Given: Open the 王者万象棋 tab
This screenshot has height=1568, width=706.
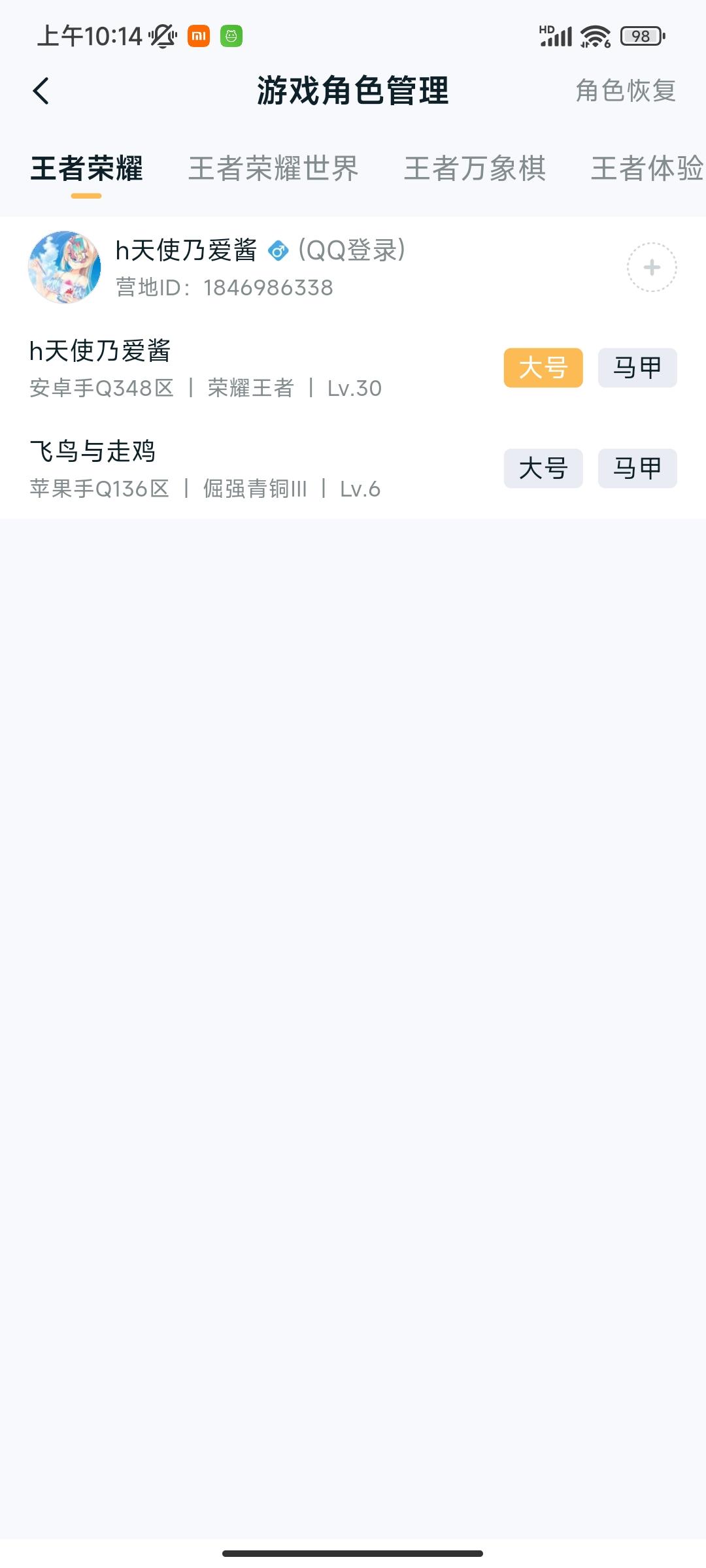Looking at the screenshot, I should pos(475,169).
